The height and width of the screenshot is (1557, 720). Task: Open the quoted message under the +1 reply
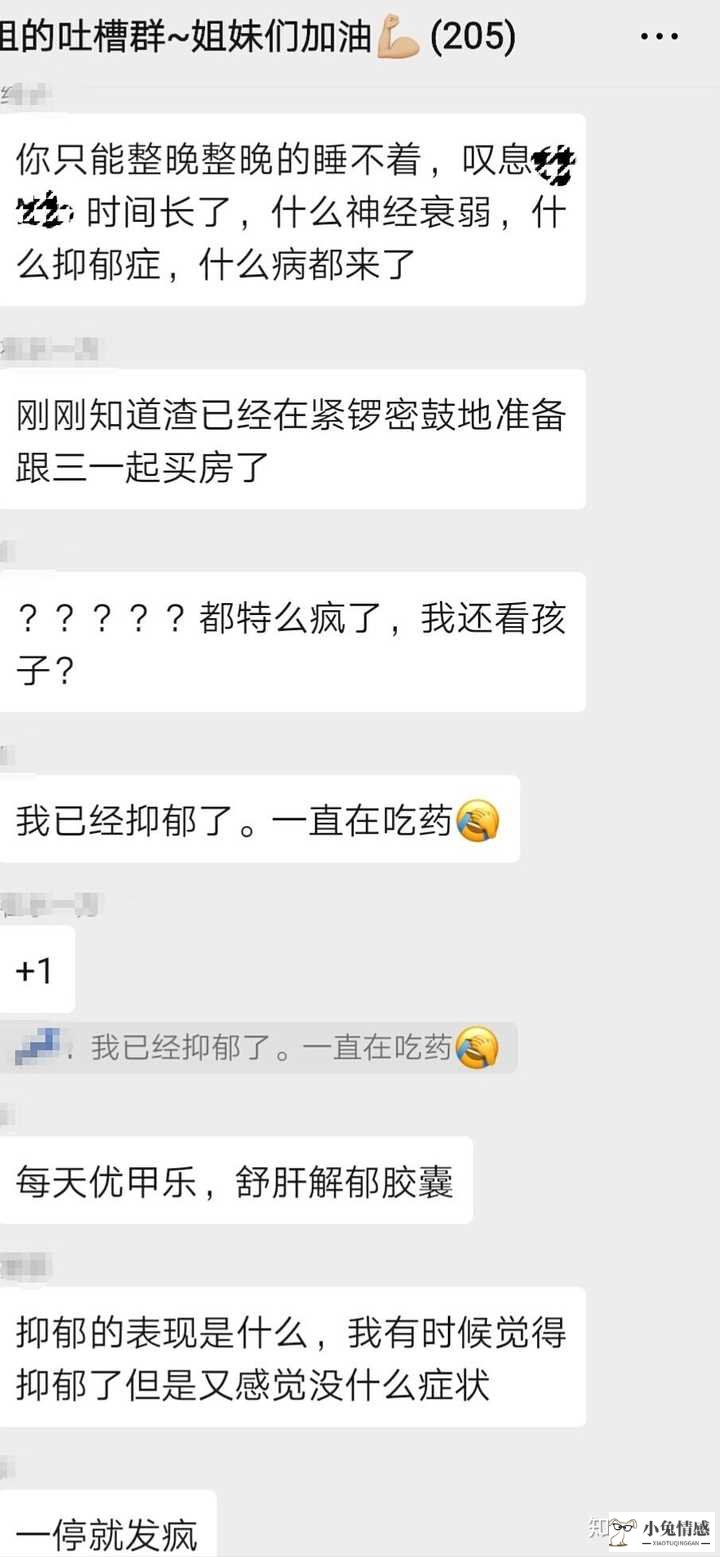point(260,1047)
